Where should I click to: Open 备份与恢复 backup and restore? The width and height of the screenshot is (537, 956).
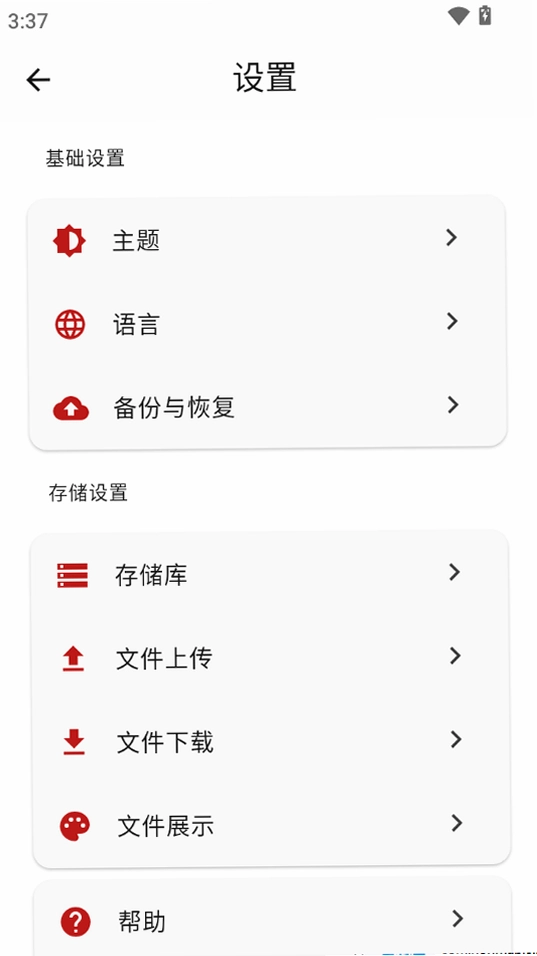268,407
